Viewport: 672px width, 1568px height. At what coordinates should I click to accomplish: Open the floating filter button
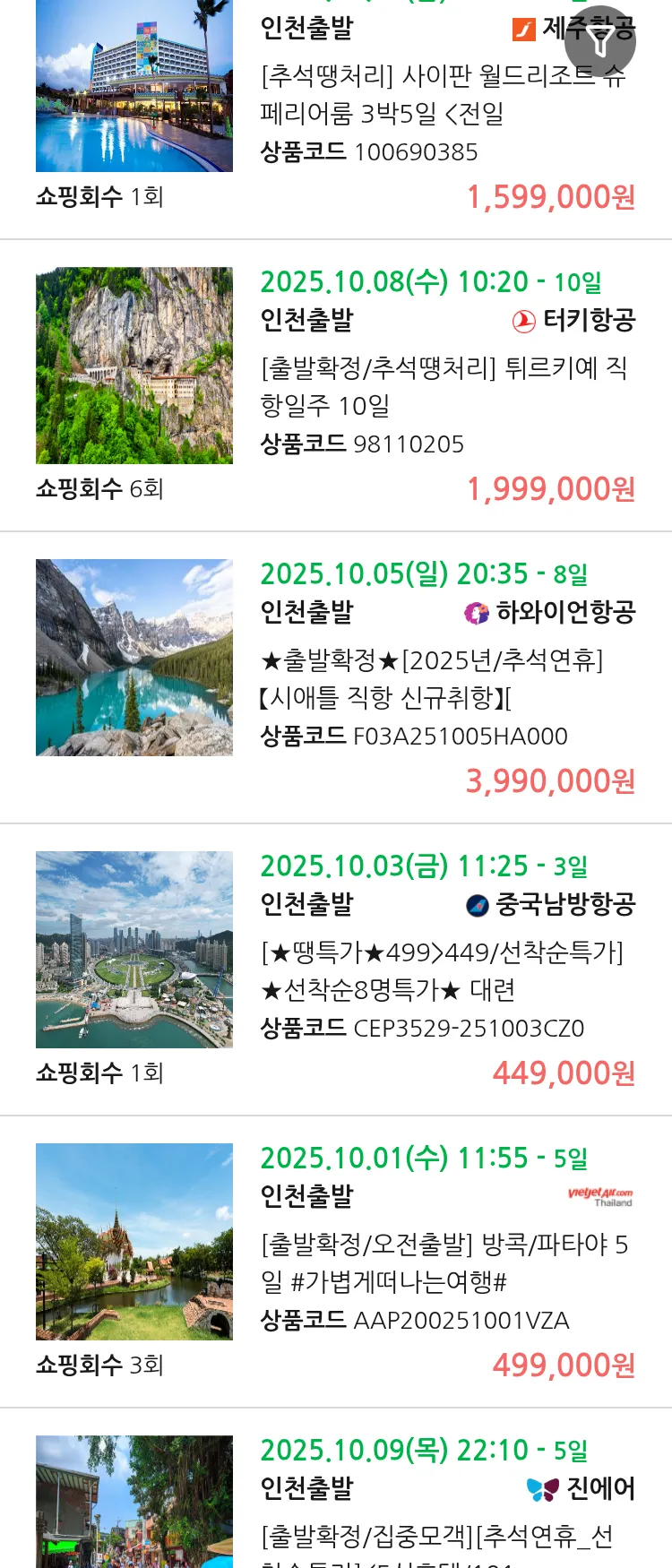click(599, 41)
